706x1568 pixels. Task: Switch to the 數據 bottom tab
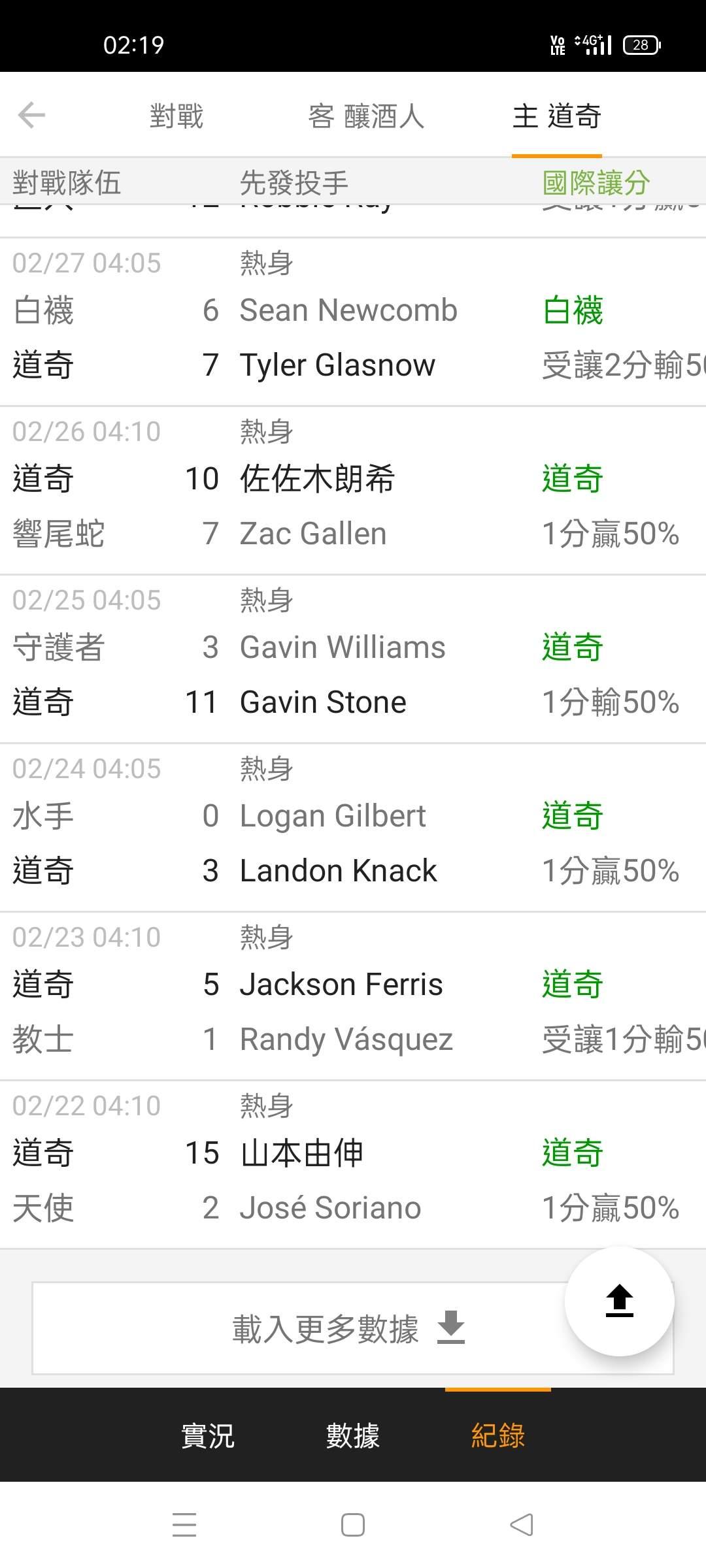tap(353, 1435)
